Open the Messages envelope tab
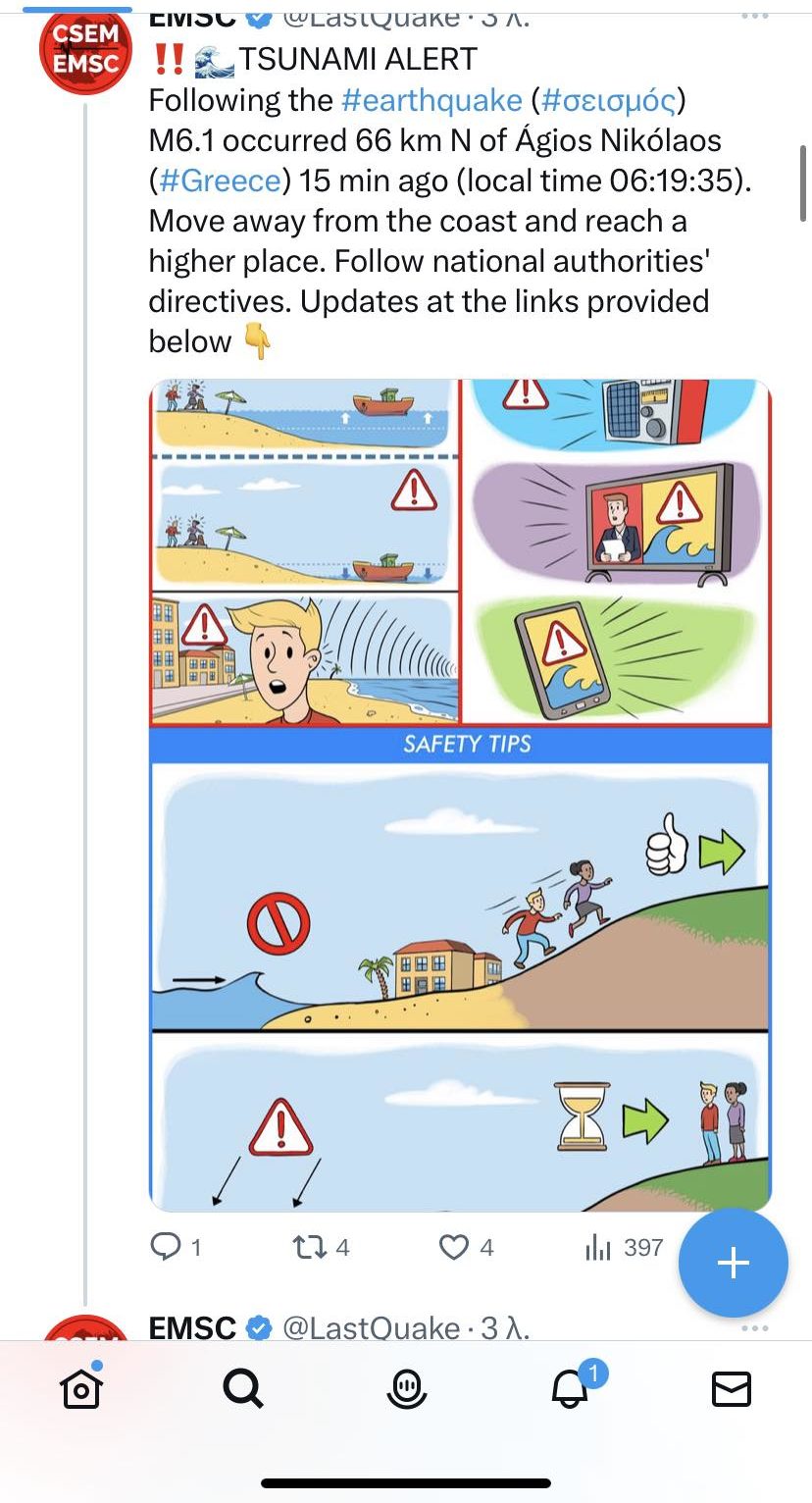The width and height of the screenshot is (812, 1503). (x=731, y=1389)
